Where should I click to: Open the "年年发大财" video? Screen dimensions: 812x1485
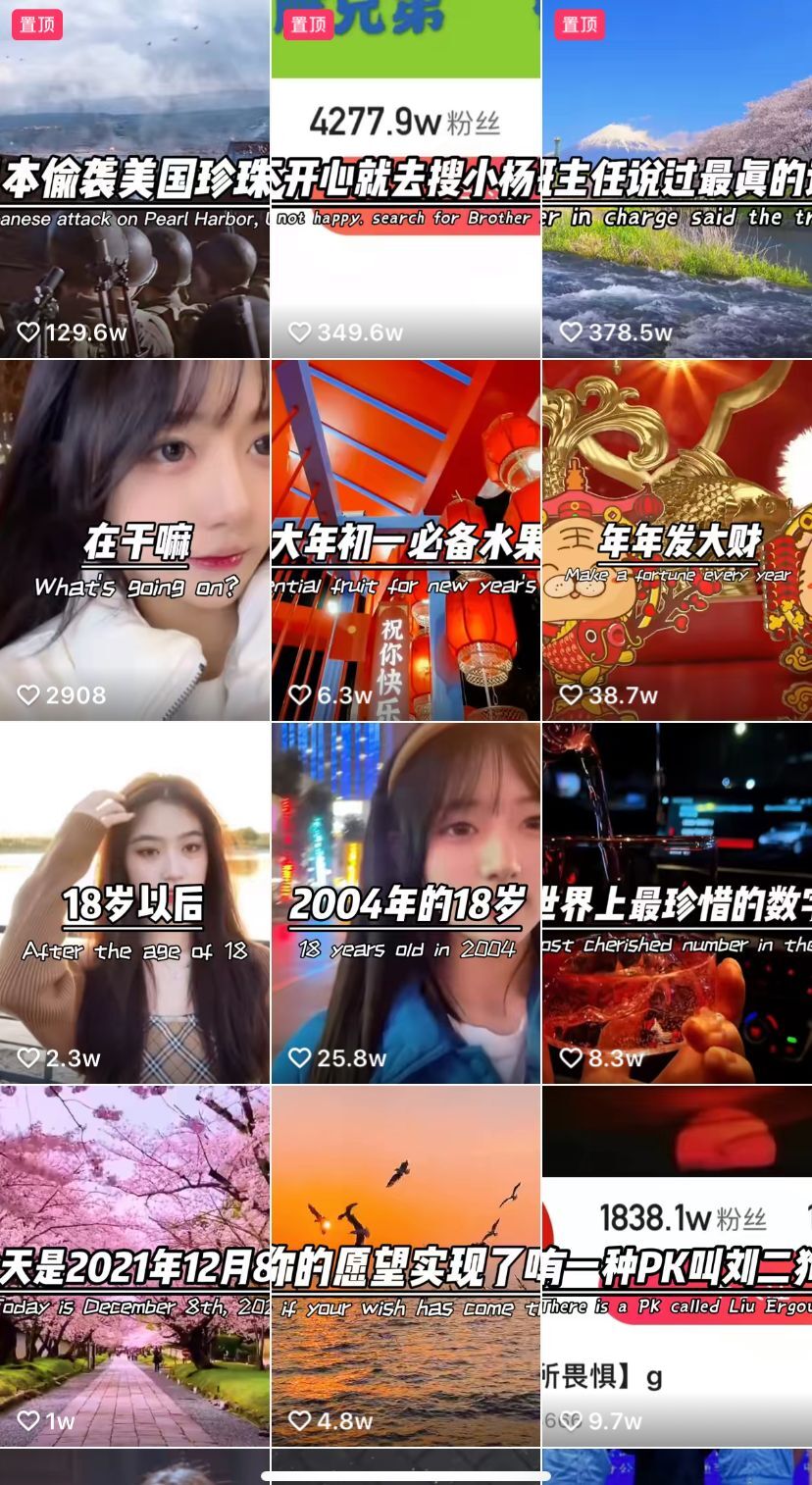[x=677, y=539]
